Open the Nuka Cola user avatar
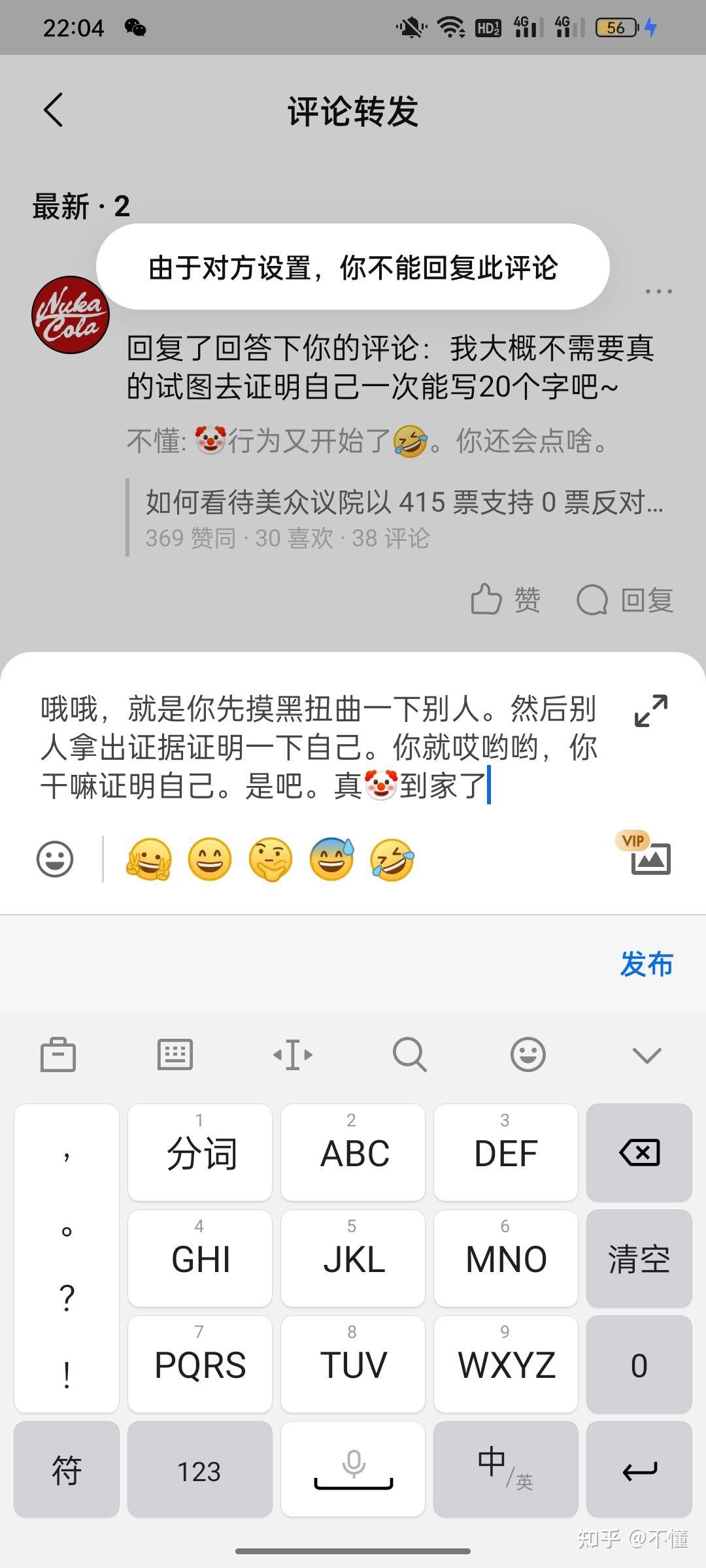 71,315
